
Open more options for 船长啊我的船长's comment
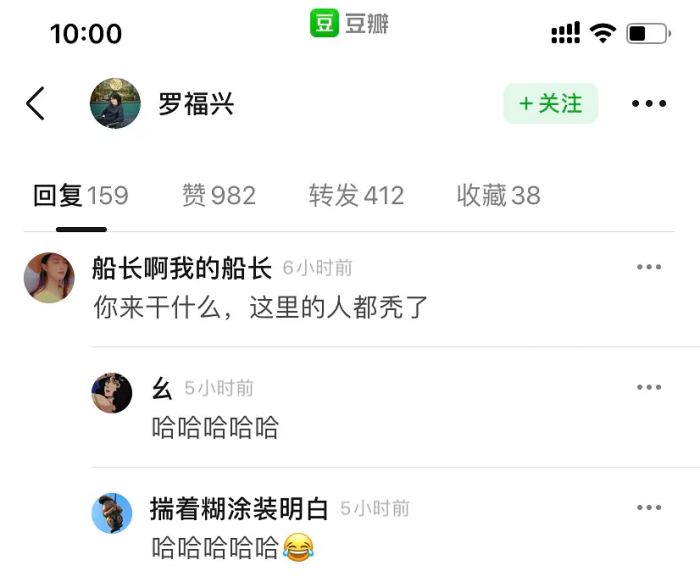click(649, 267)
